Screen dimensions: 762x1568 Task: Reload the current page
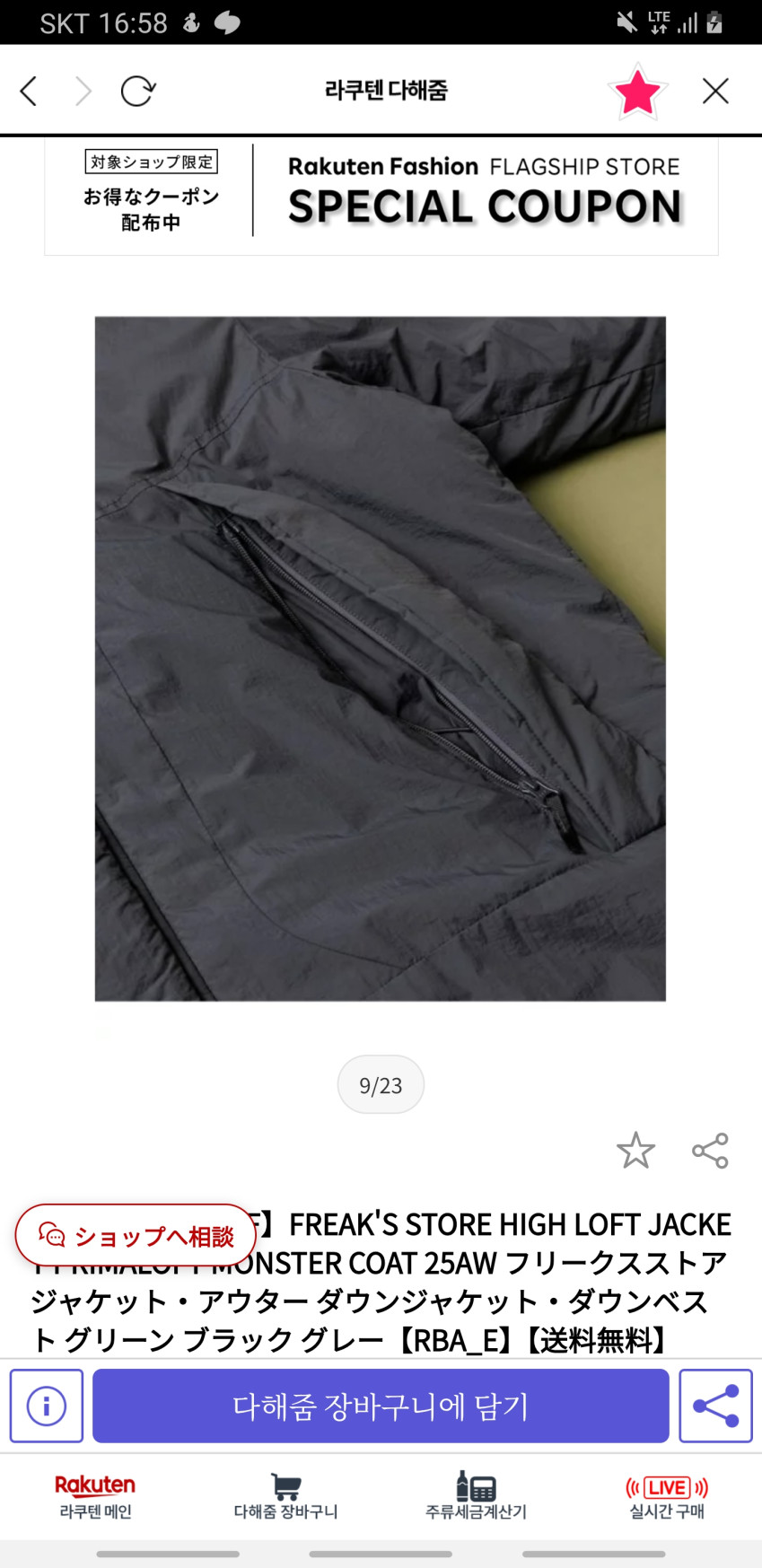point(137,91)
